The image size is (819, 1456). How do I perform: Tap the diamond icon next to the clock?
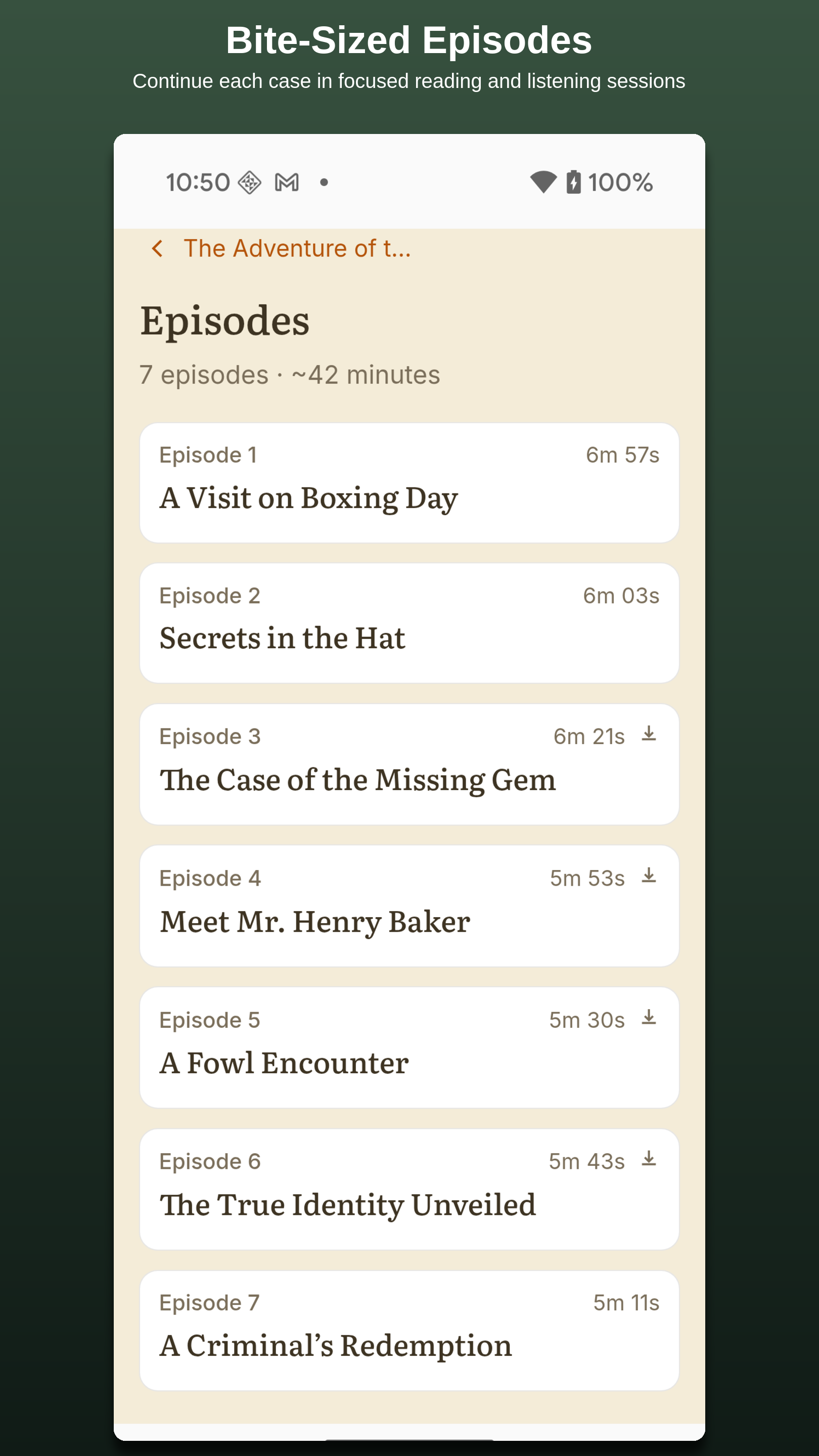point(249,182)
